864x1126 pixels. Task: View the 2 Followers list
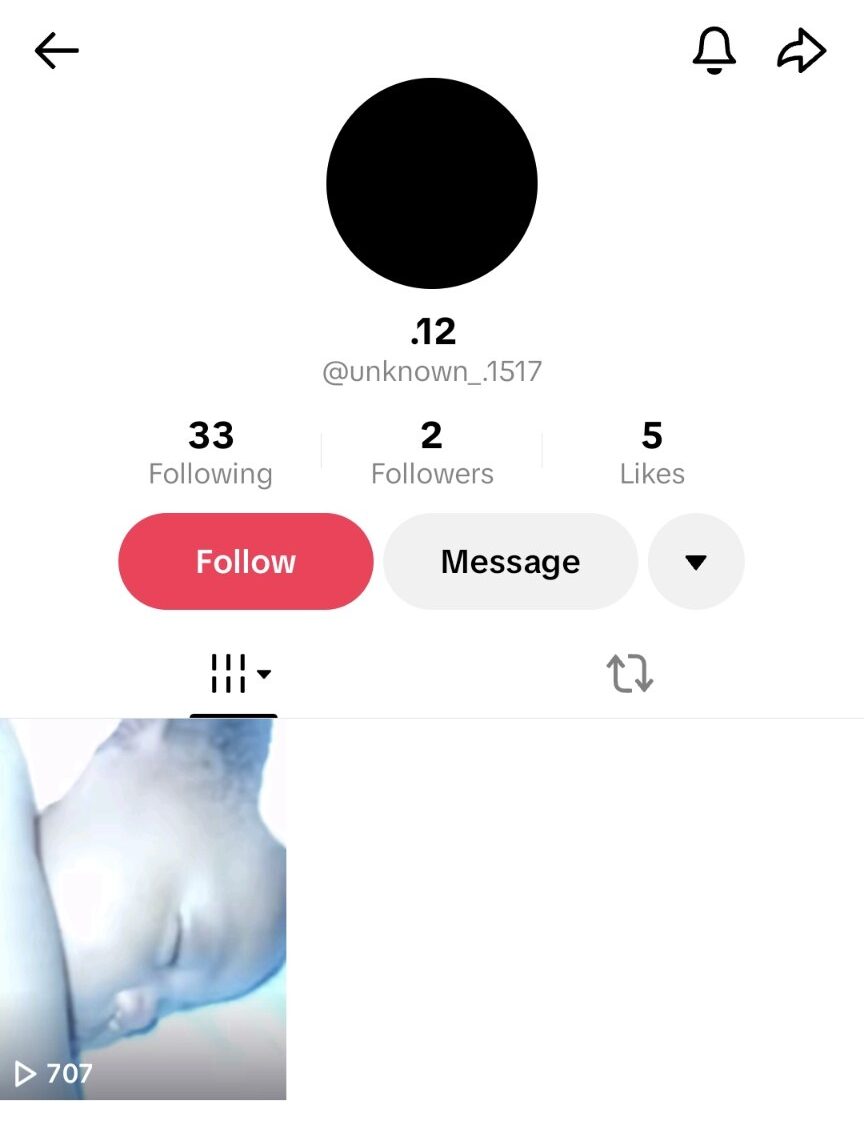click(432, 452)
